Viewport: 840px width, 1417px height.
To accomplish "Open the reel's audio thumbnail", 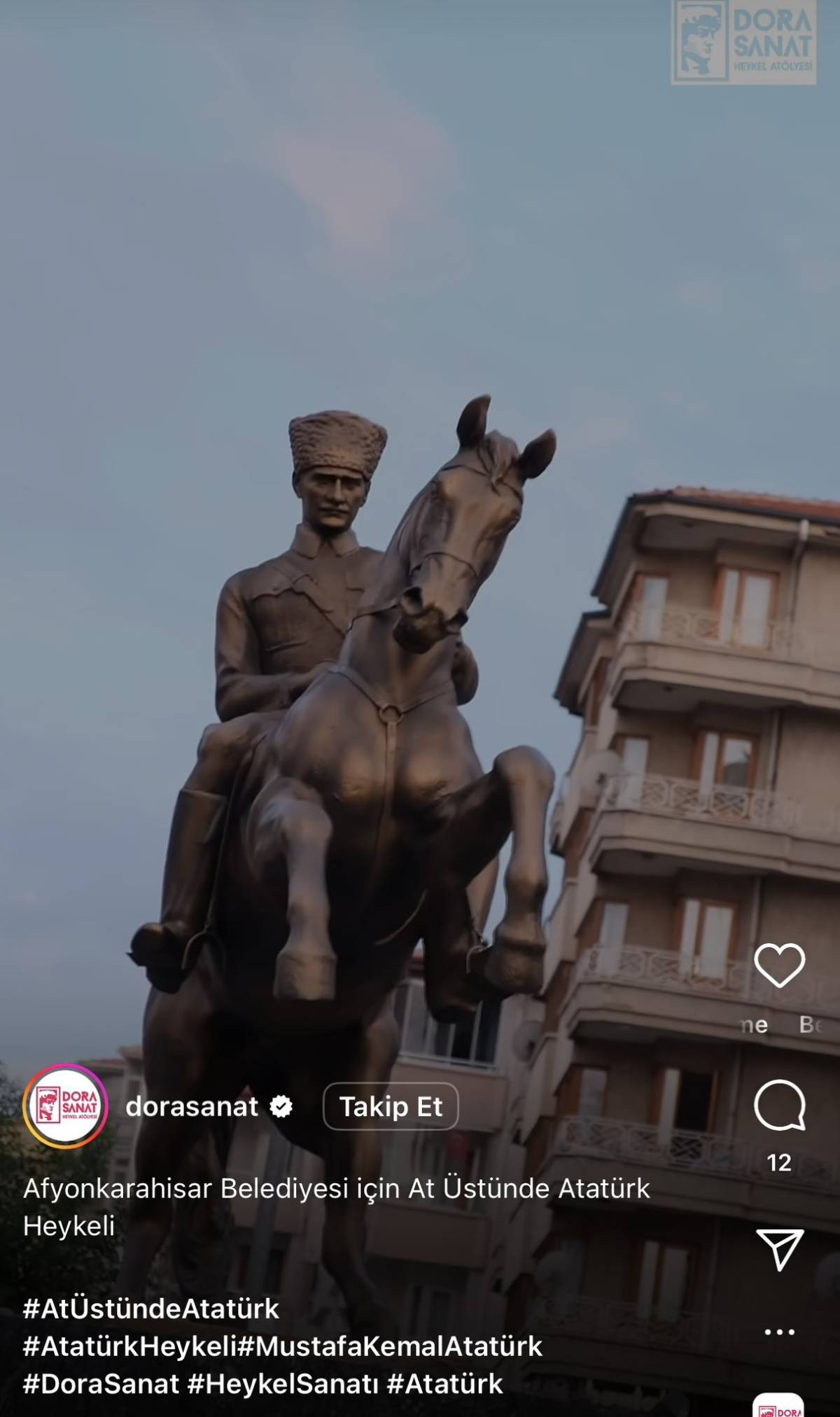I will (778, 1406).
